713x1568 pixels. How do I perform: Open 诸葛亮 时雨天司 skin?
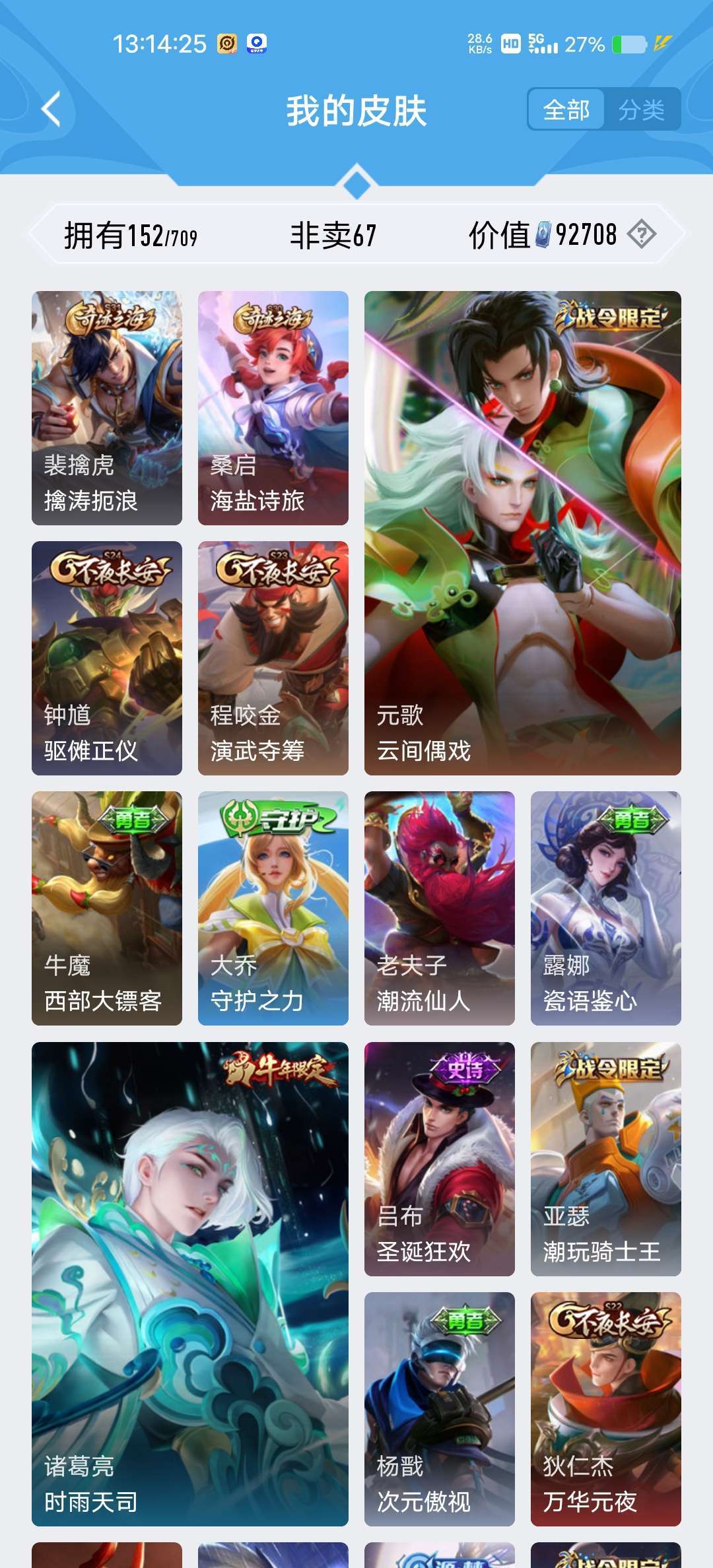click(190, 1284)
